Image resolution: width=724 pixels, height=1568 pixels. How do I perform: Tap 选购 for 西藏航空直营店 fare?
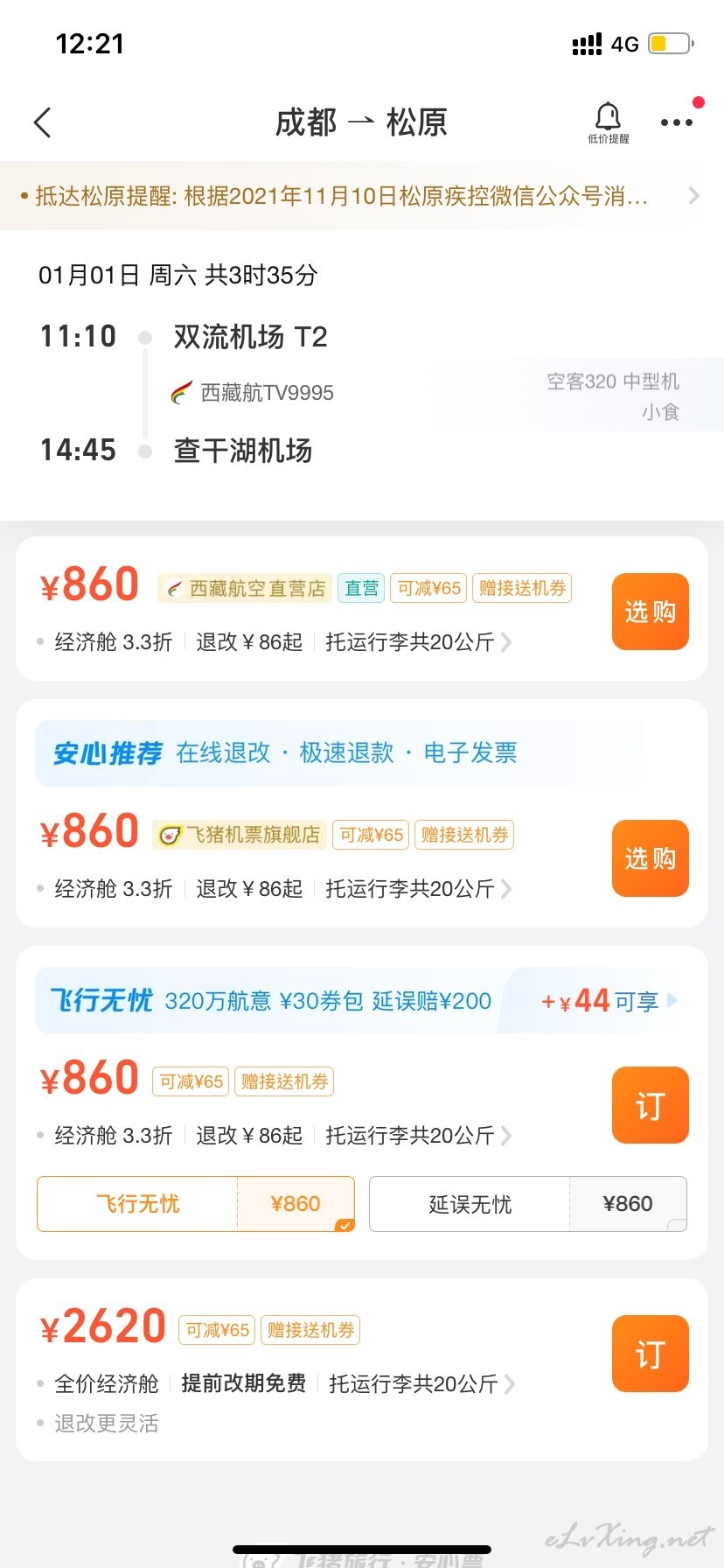pos(651,612)
